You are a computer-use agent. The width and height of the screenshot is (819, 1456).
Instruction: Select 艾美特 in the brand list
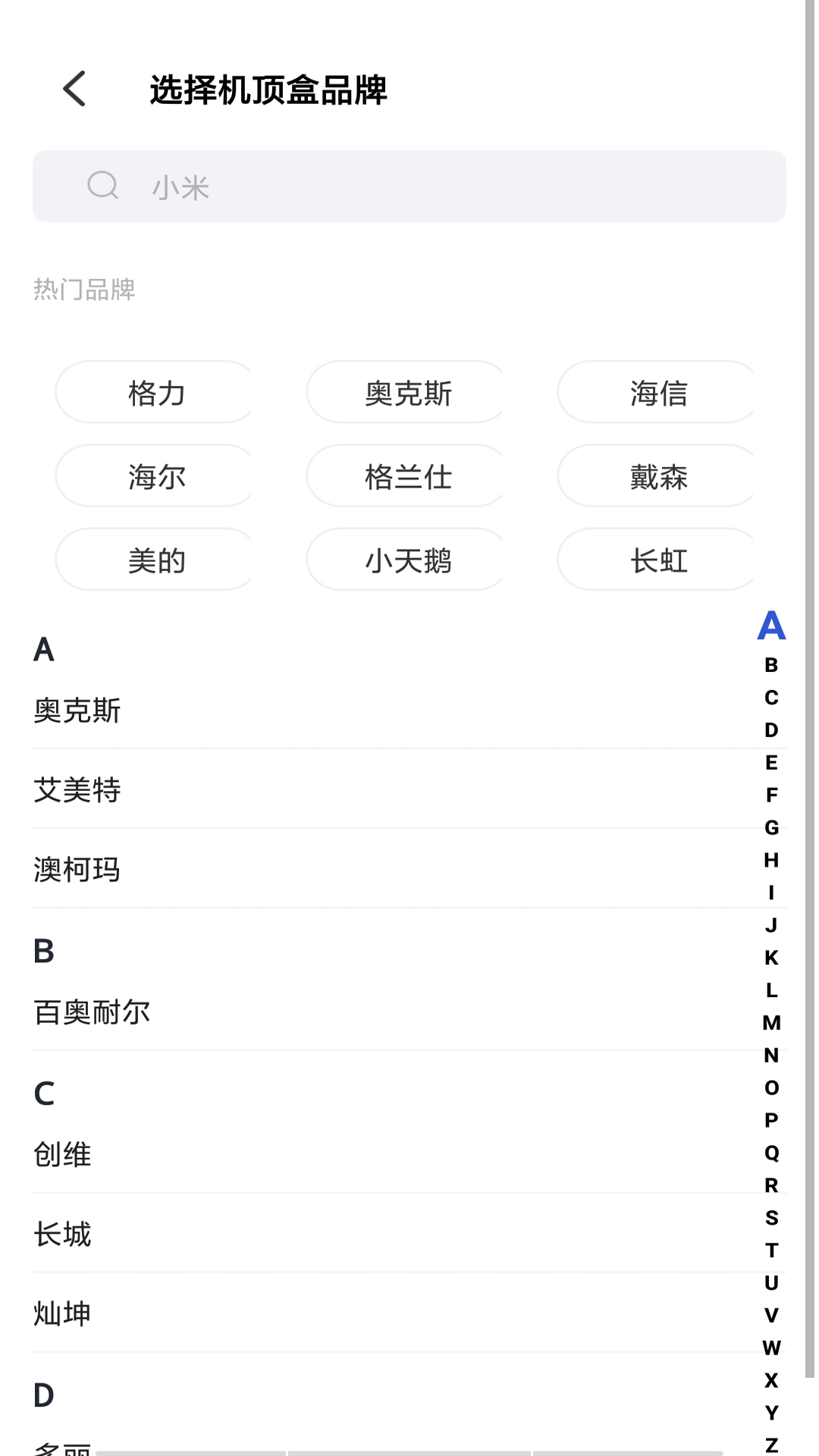pos(78,791)
